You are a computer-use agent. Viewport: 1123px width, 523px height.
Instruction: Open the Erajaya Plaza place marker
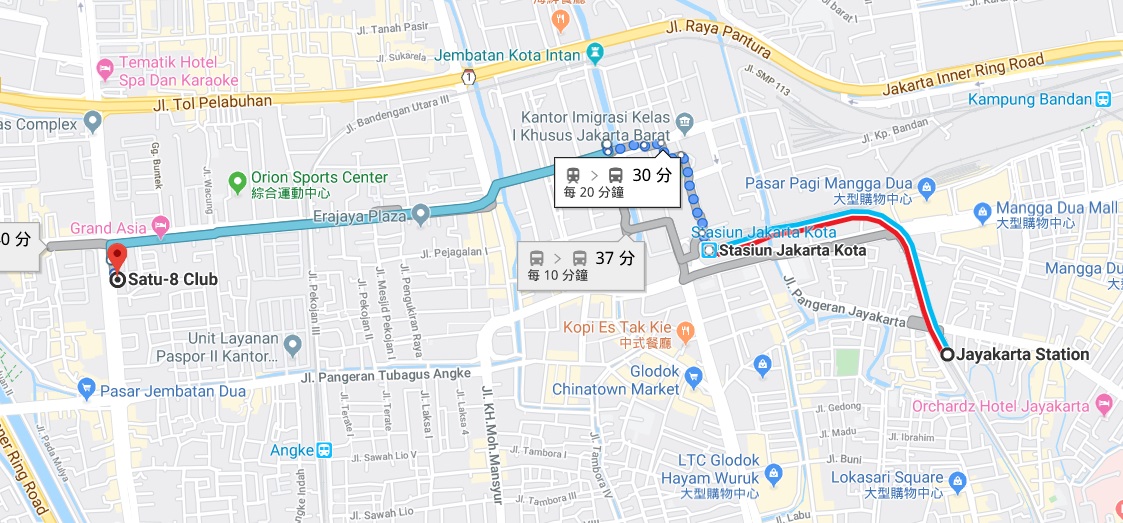[x=420, y=213]
